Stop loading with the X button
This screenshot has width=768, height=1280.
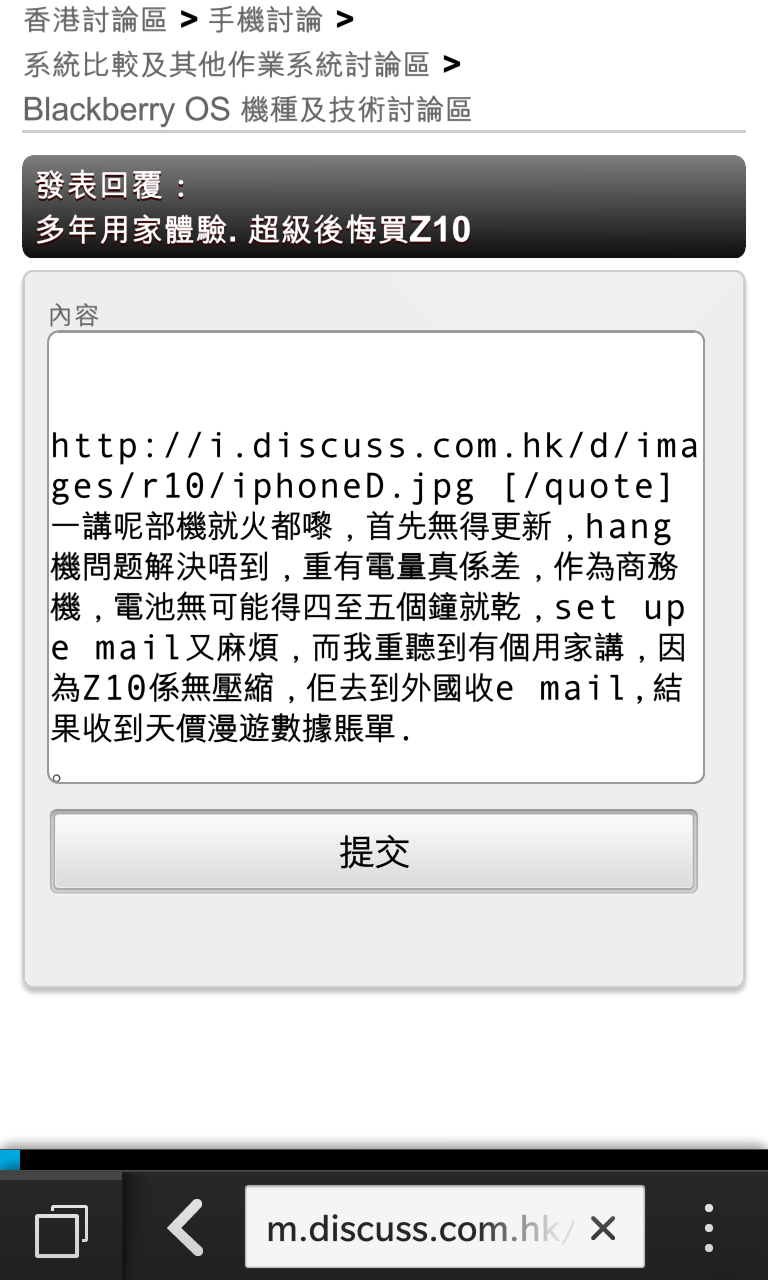pos(603,1228)
